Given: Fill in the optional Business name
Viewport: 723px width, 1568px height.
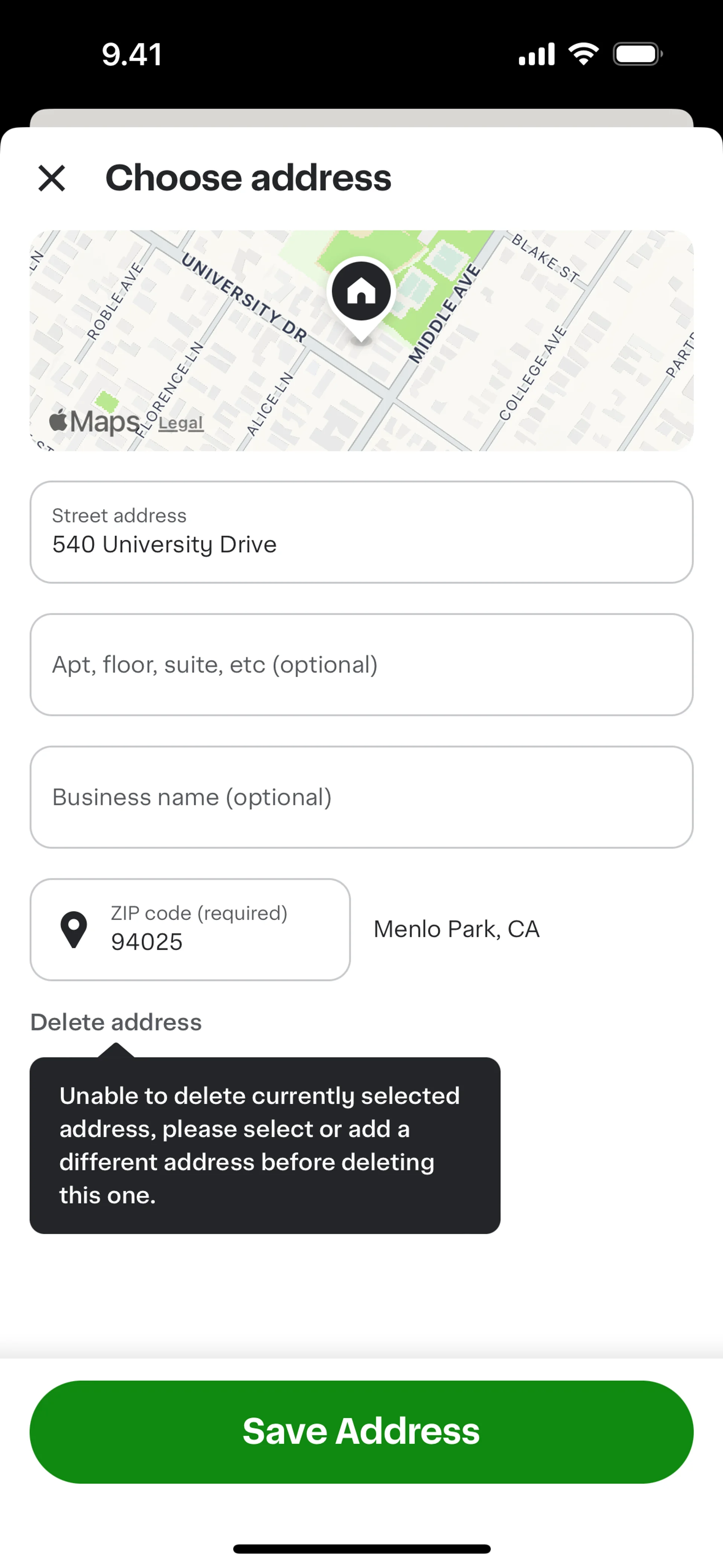Looking at the screenshot, I should point(361,798).
